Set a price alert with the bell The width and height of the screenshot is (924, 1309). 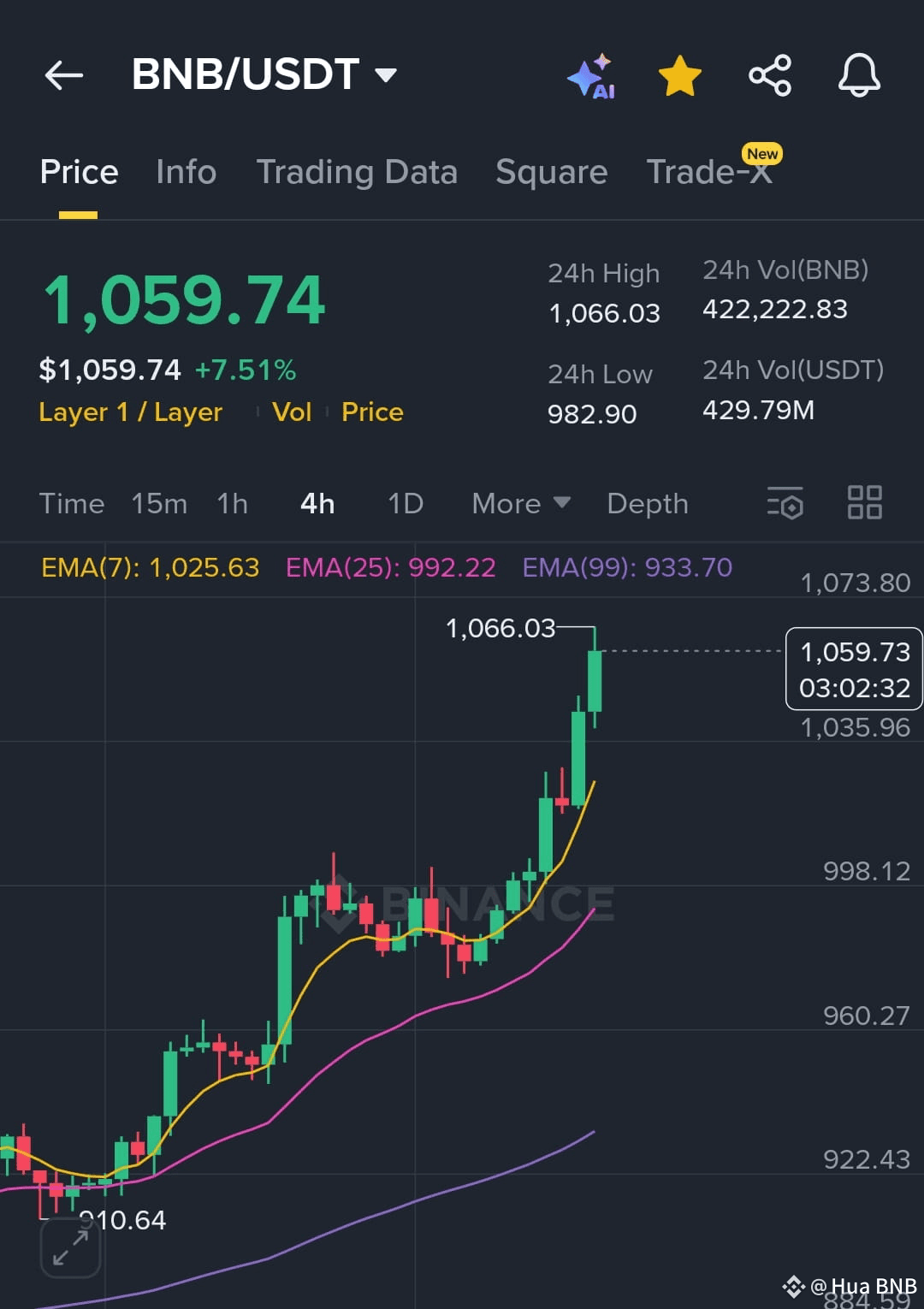point(859,75)
